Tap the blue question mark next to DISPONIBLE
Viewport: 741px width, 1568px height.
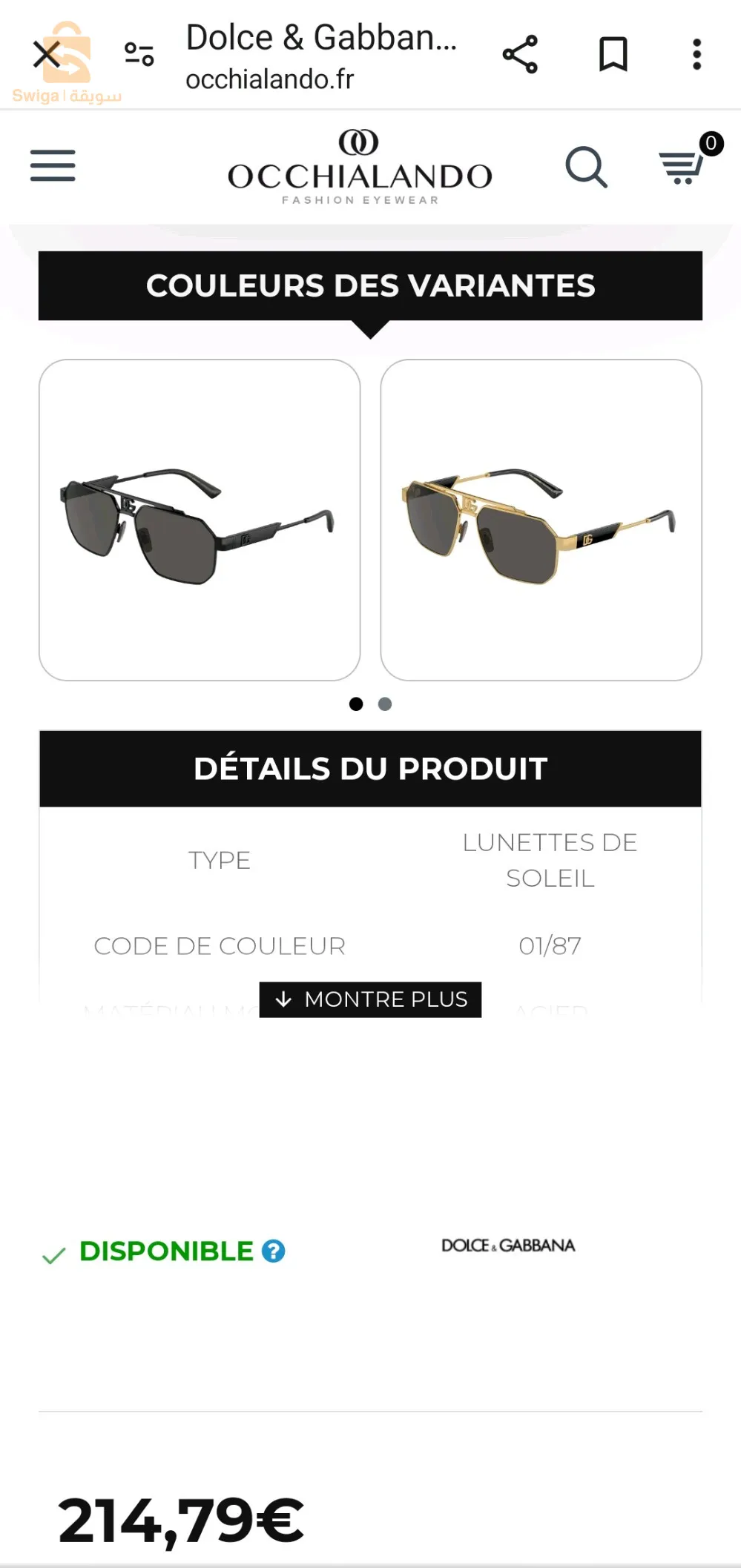click(x=274, y=1251)
